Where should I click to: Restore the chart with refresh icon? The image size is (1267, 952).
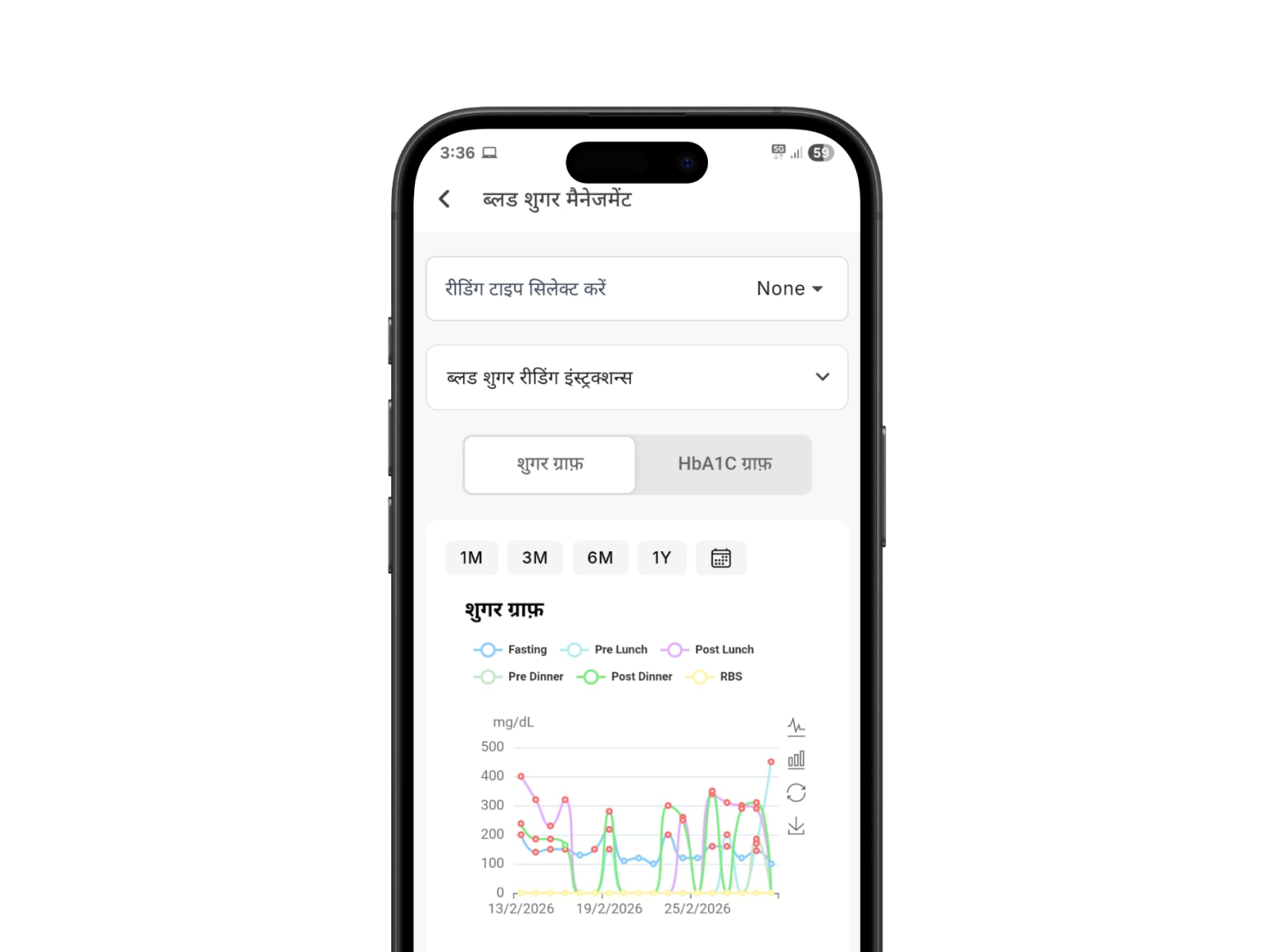tap(796, 793)
